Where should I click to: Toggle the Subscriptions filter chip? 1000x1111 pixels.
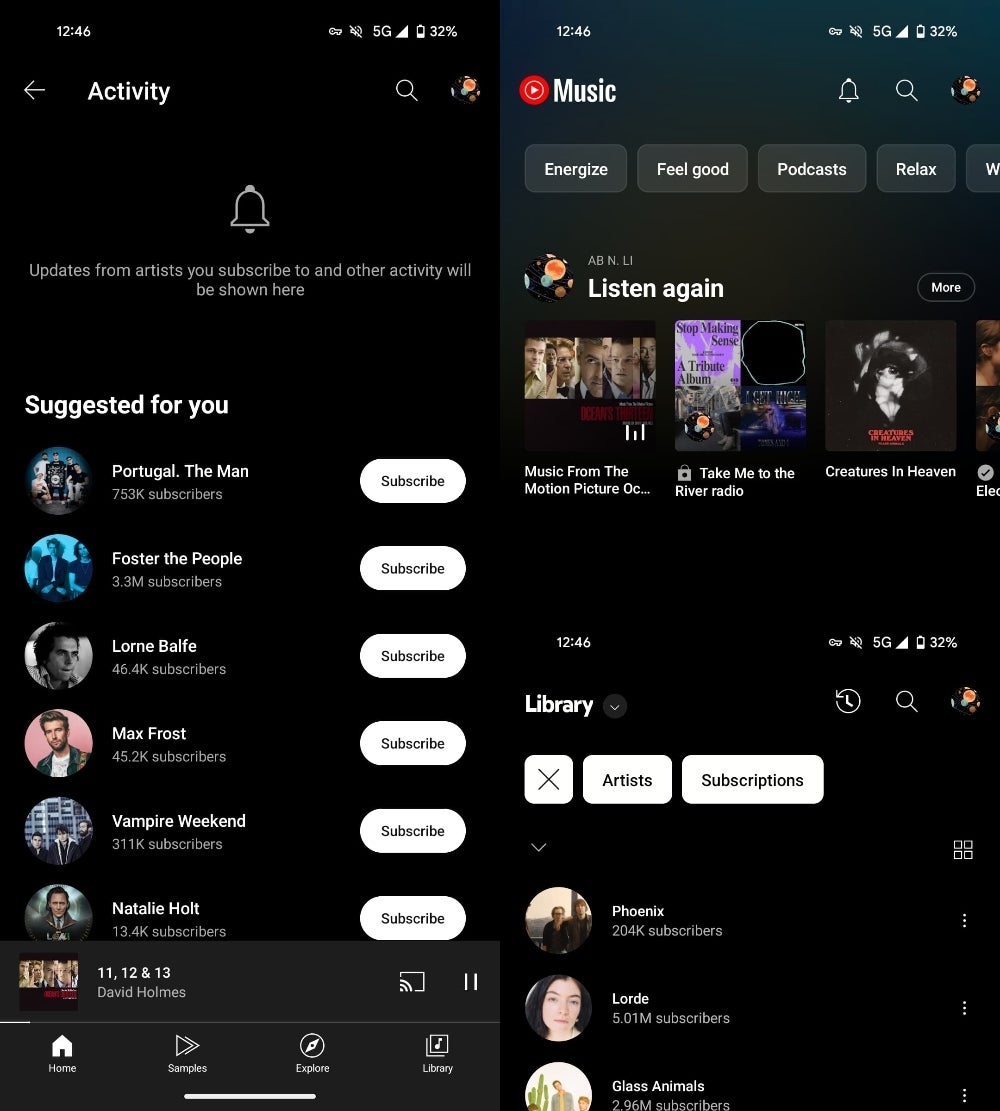752,779
